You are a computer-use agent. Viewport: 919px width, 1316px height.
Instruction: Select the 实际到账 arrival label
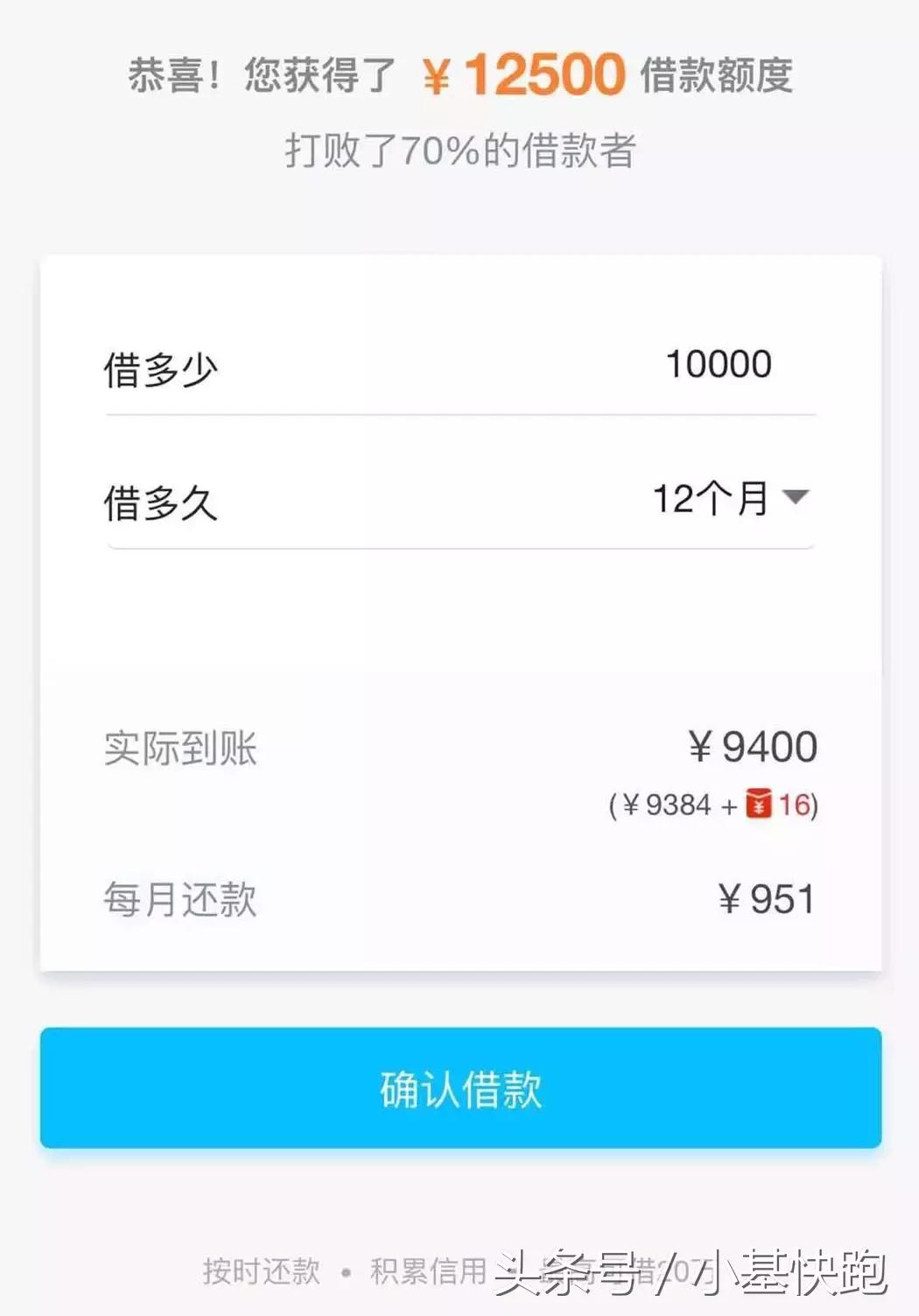tap(181, 747)
